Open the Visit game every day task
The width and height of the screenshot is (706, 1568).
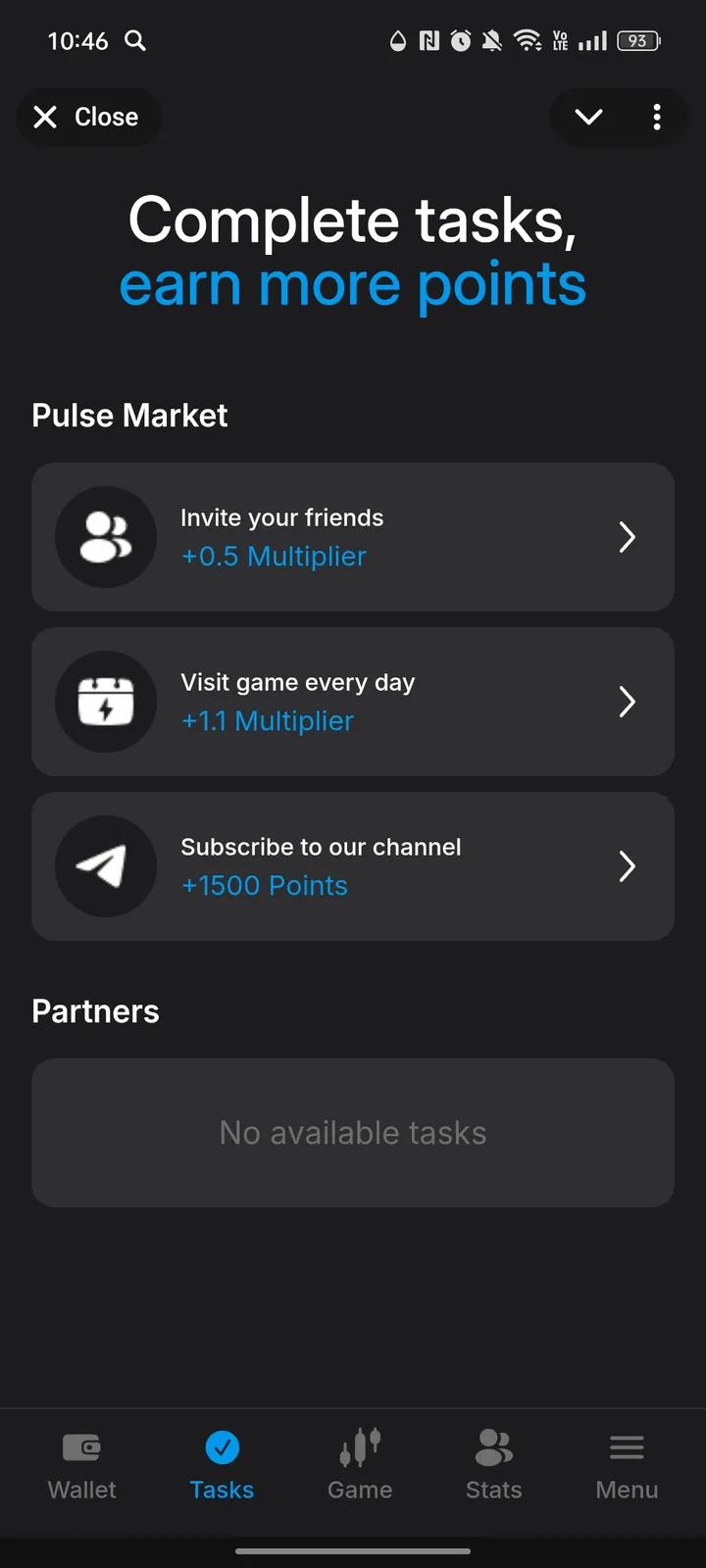pos(353,702)
